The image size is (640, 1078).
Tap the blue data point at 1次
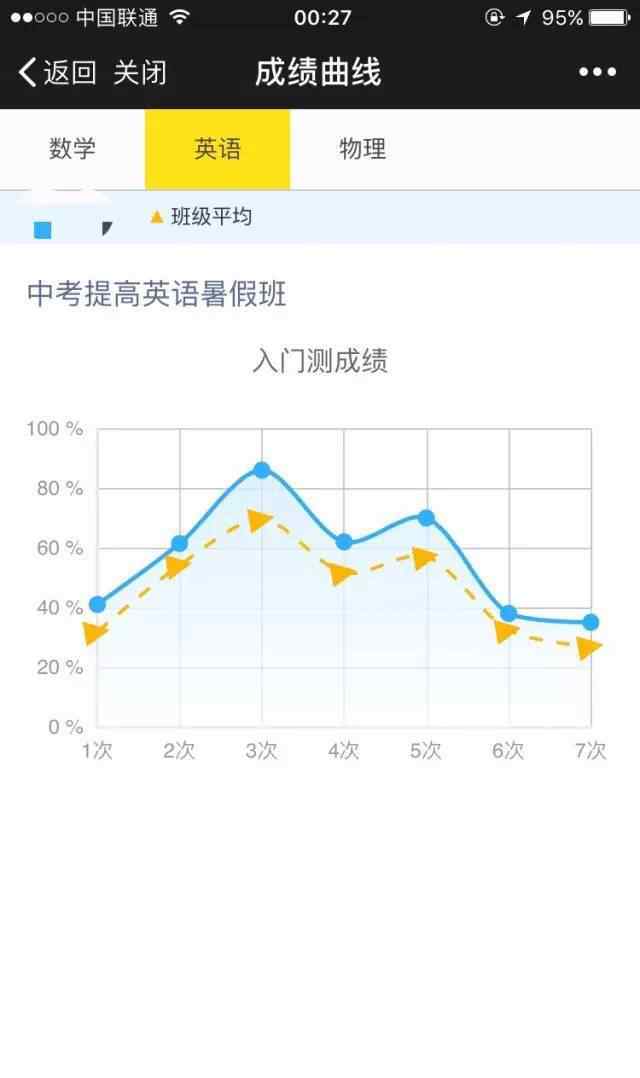click(x=98, y=604)
